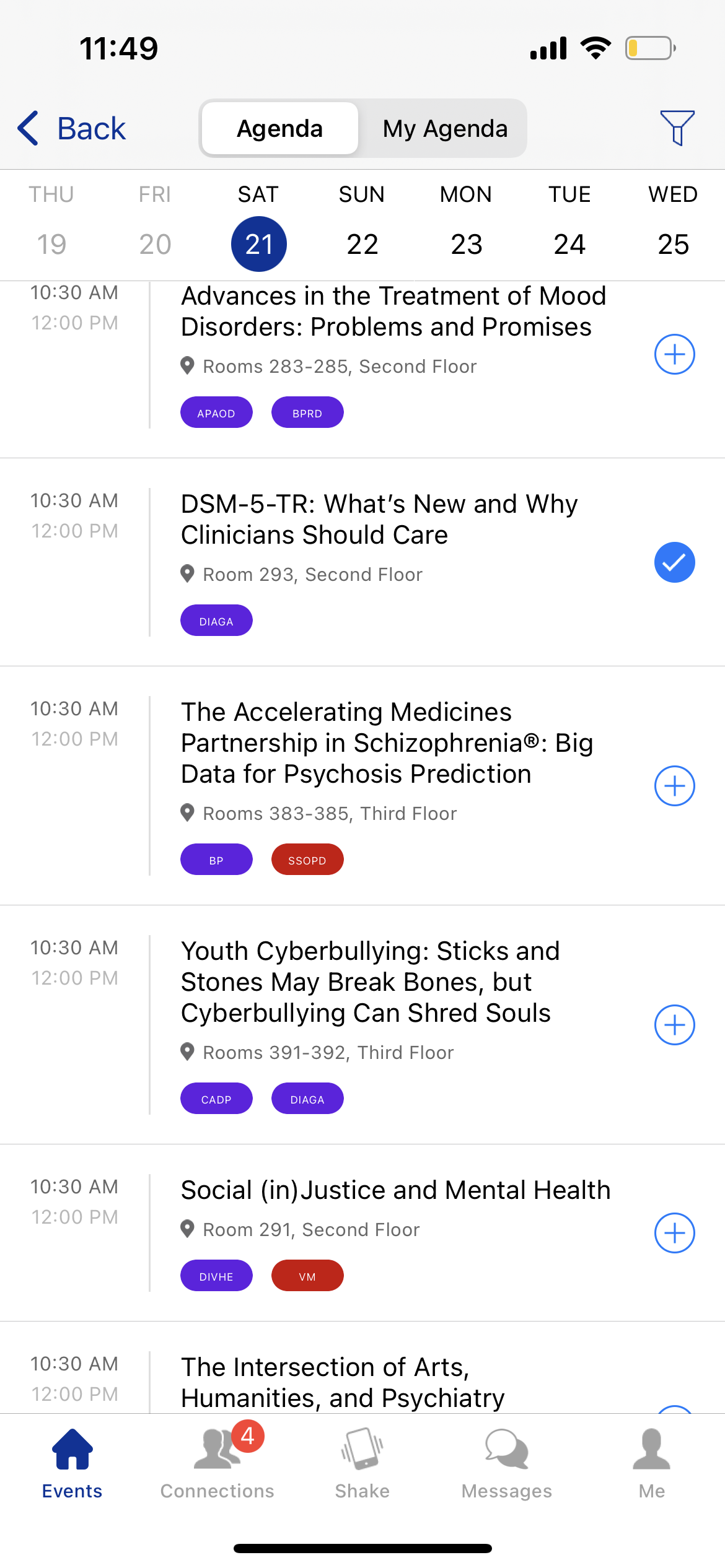Open the filter funnel icon

tap(677, 128)
